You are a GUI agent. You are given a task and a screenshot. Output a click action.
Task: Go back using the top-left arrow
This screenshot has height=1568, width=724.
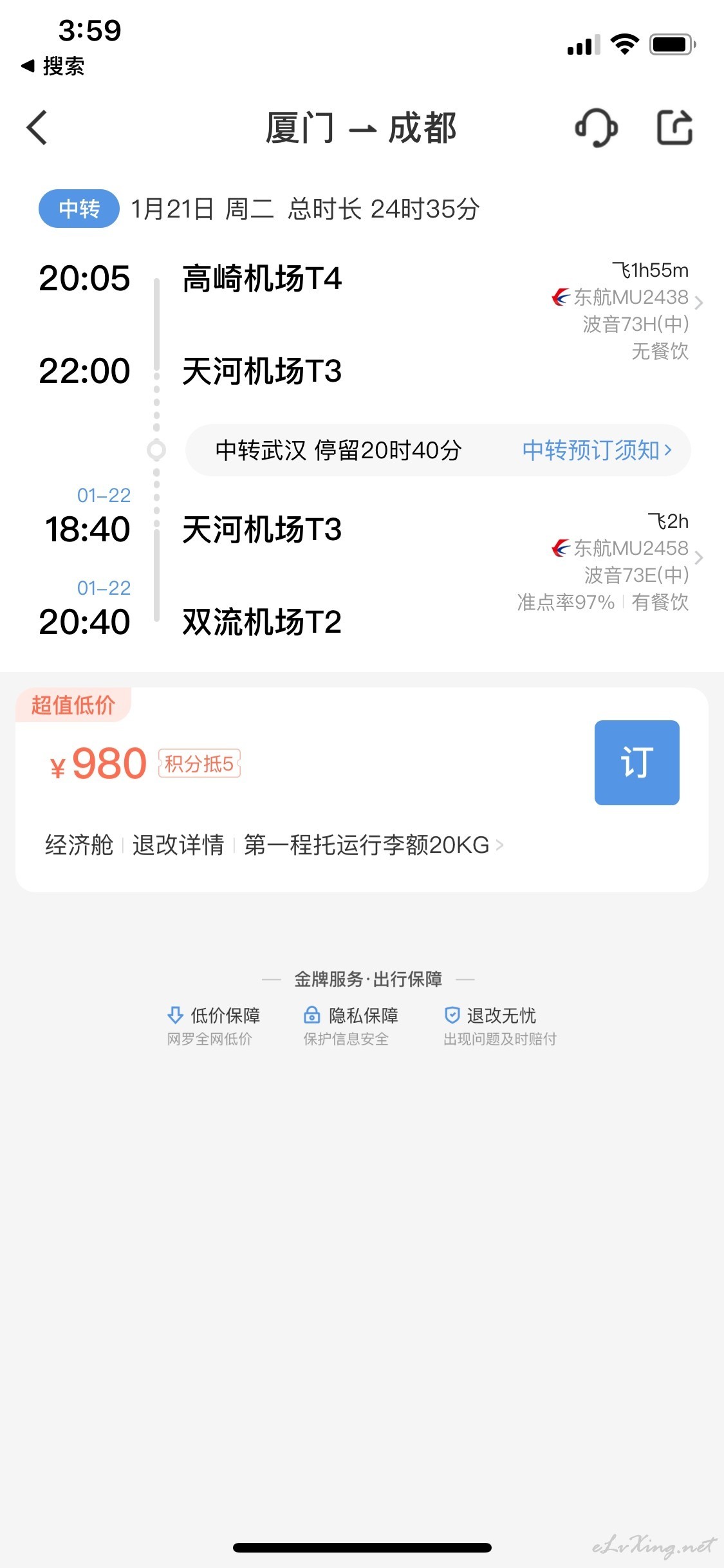click(x=37, y=127)
